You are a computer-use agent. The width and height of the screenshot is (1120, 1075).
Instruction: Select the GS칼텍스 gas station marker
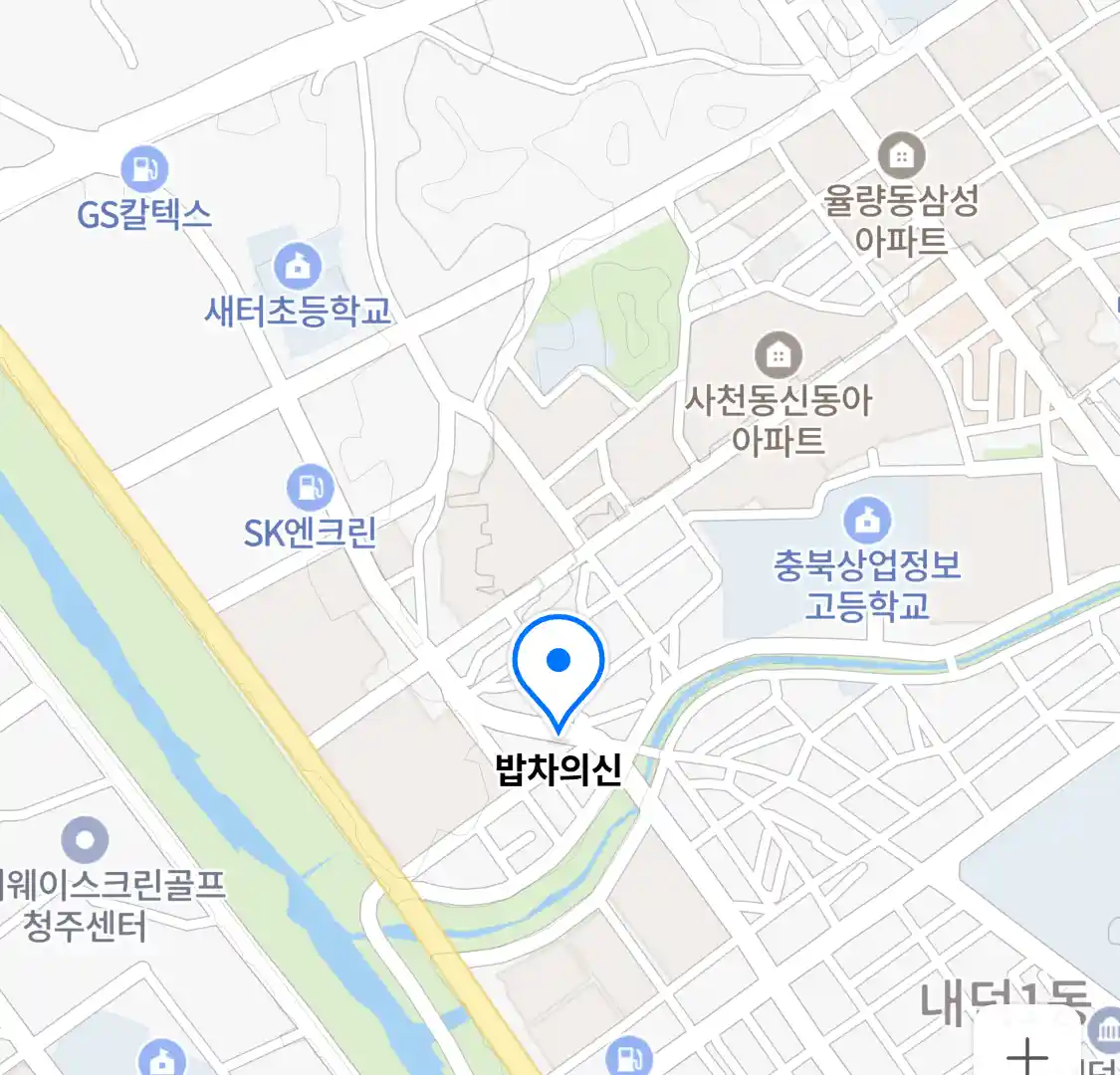[x=145, y=169]
